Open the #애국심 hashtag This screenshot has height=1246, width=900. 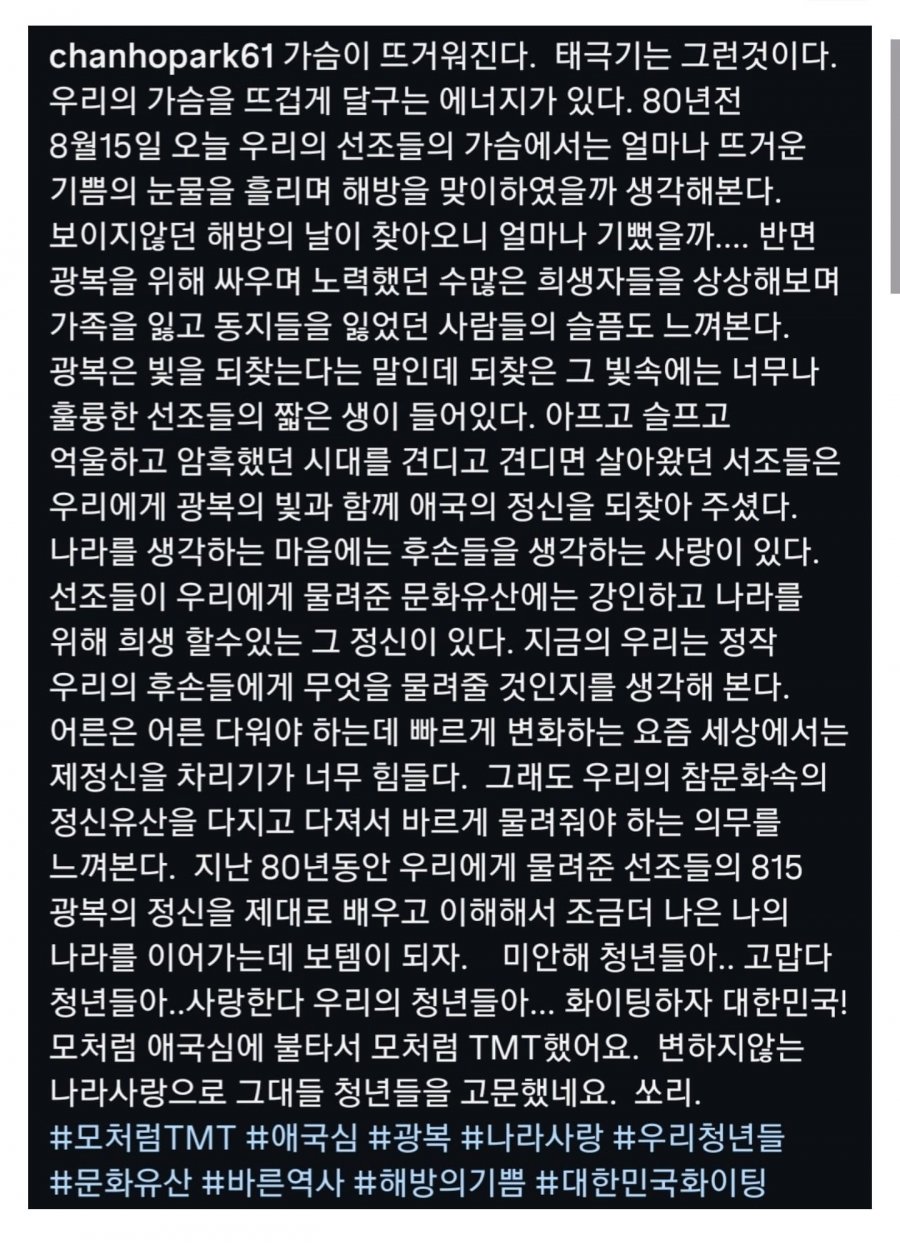(x=301, y=1137)
